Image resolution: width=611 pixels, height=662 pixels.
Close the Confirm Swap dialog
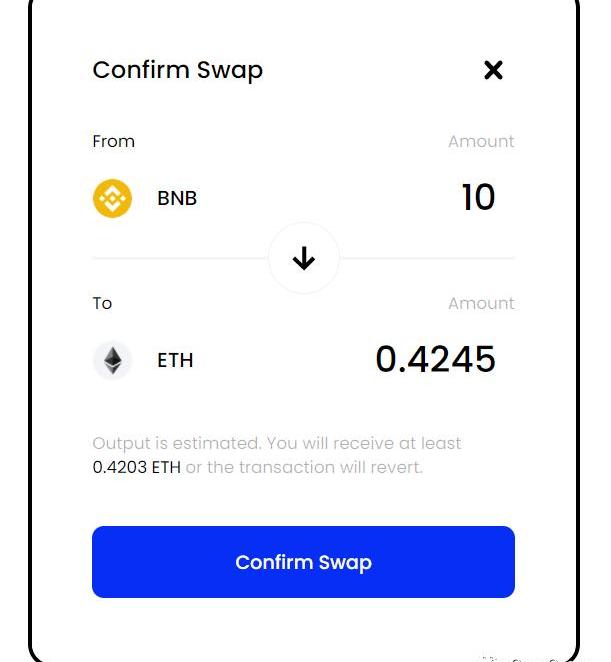click(493, 70)
